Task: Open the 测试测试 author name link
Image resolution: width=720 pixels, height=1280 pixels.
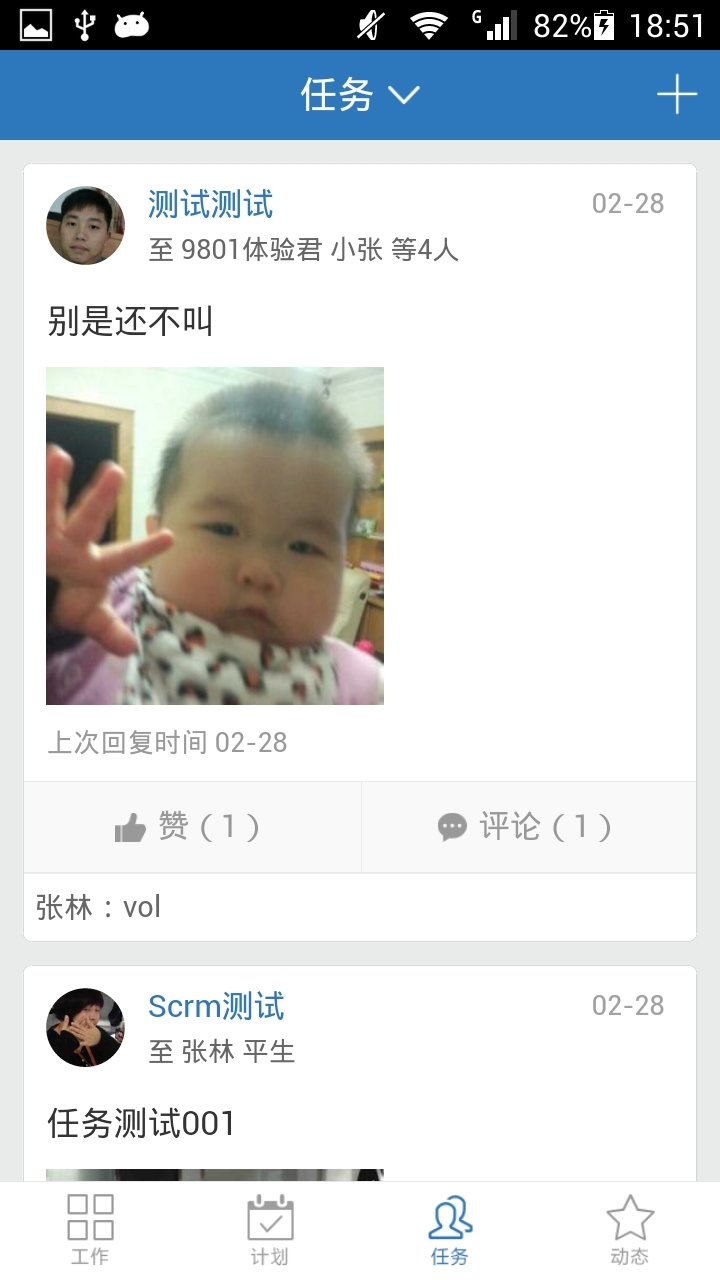Action: pos(210,204)
